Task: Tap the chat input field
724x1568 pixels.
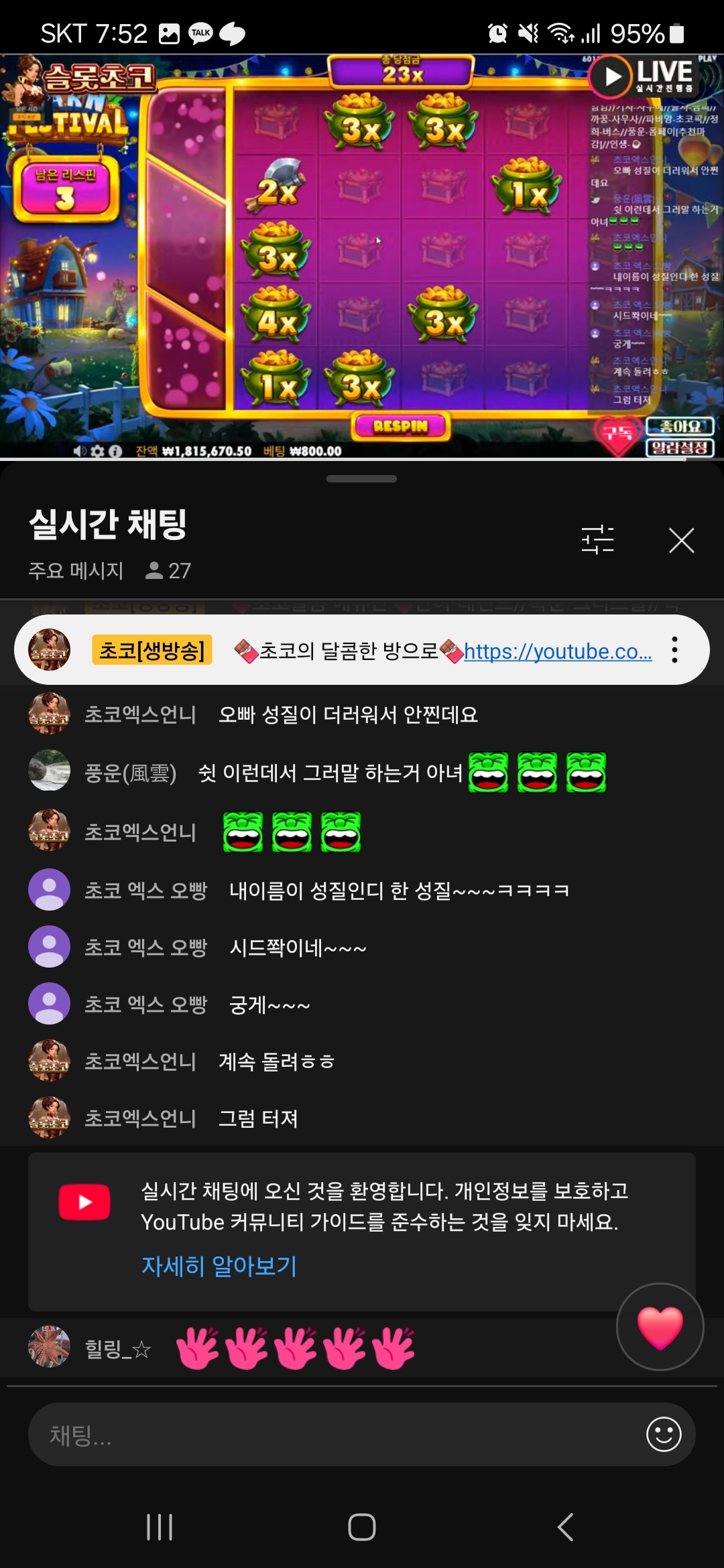Action: [x=335, y=1434]
